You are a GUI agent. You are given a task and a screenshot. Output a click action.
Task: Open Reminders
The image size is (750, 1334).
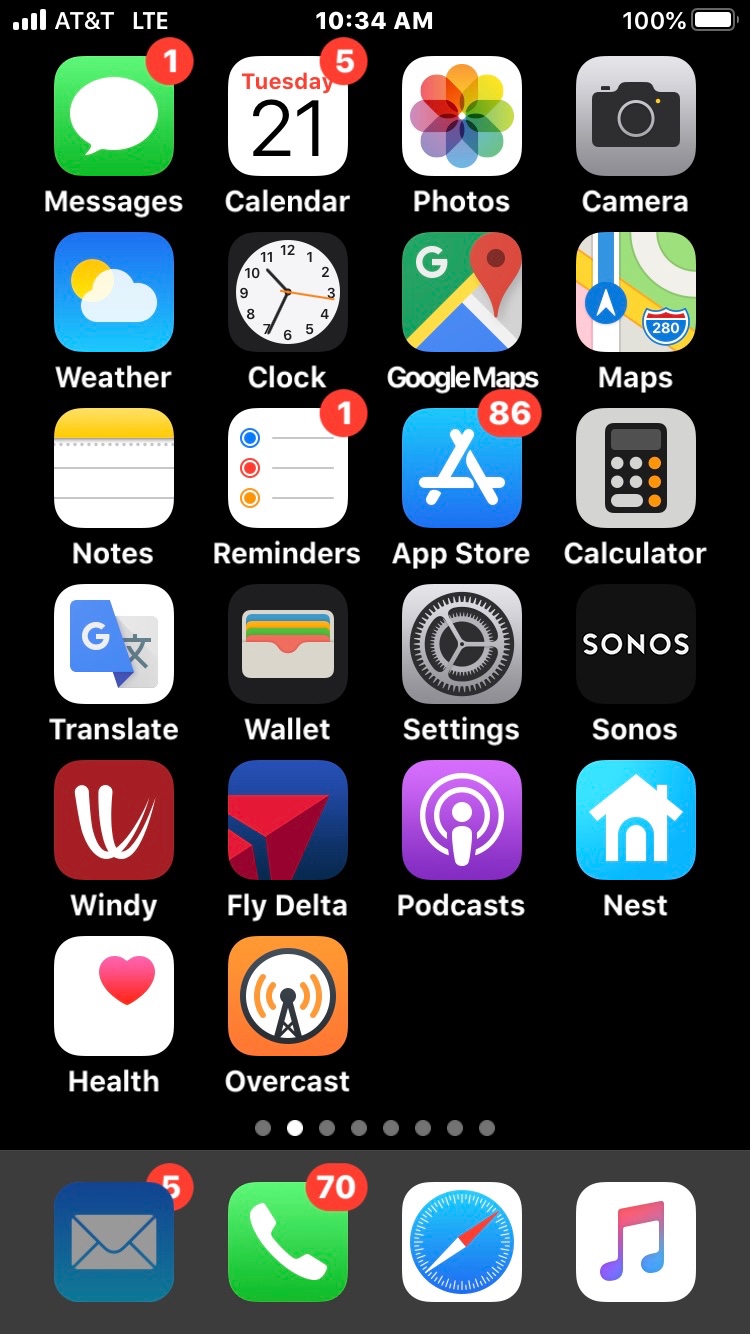(288, 468)
